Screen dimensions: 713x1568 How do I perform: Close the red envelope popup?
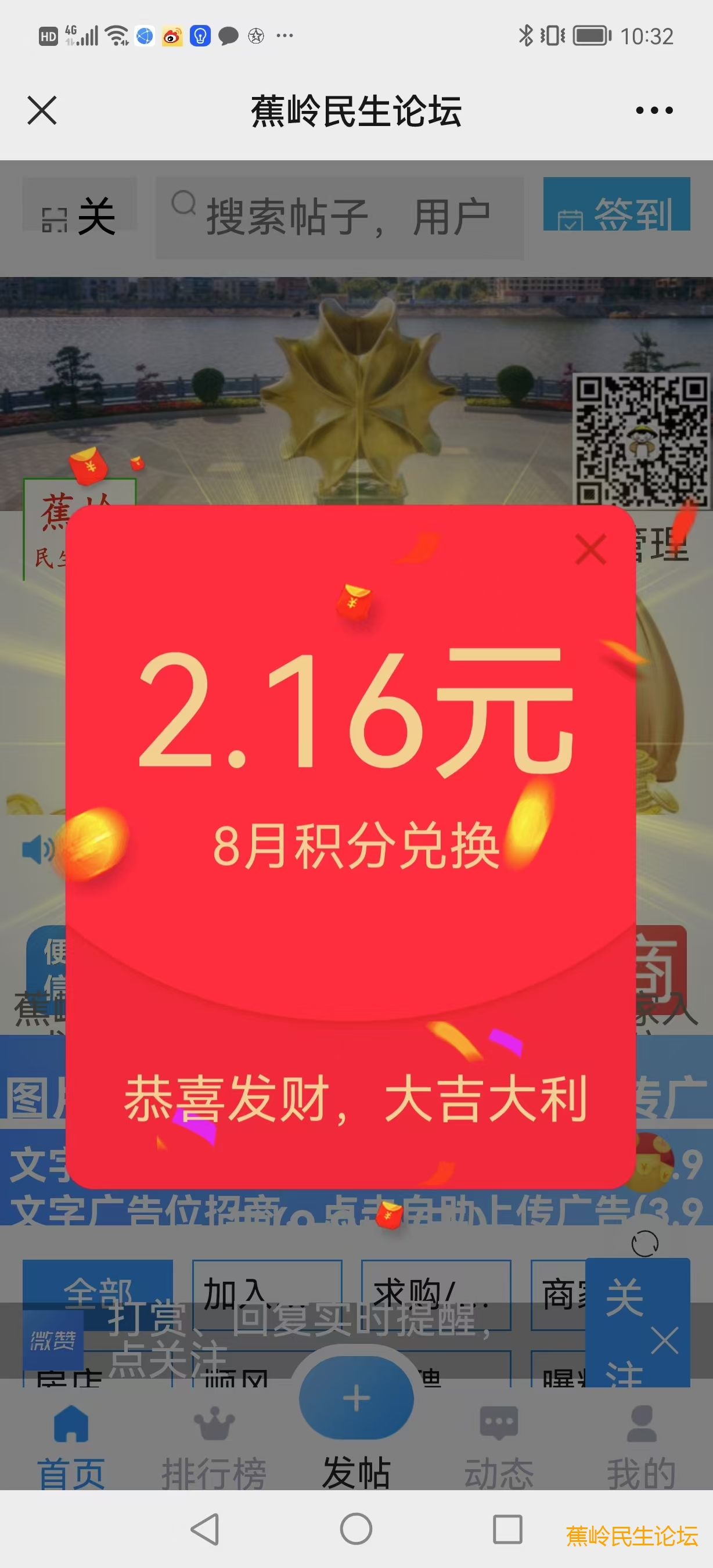coord(590,549)
